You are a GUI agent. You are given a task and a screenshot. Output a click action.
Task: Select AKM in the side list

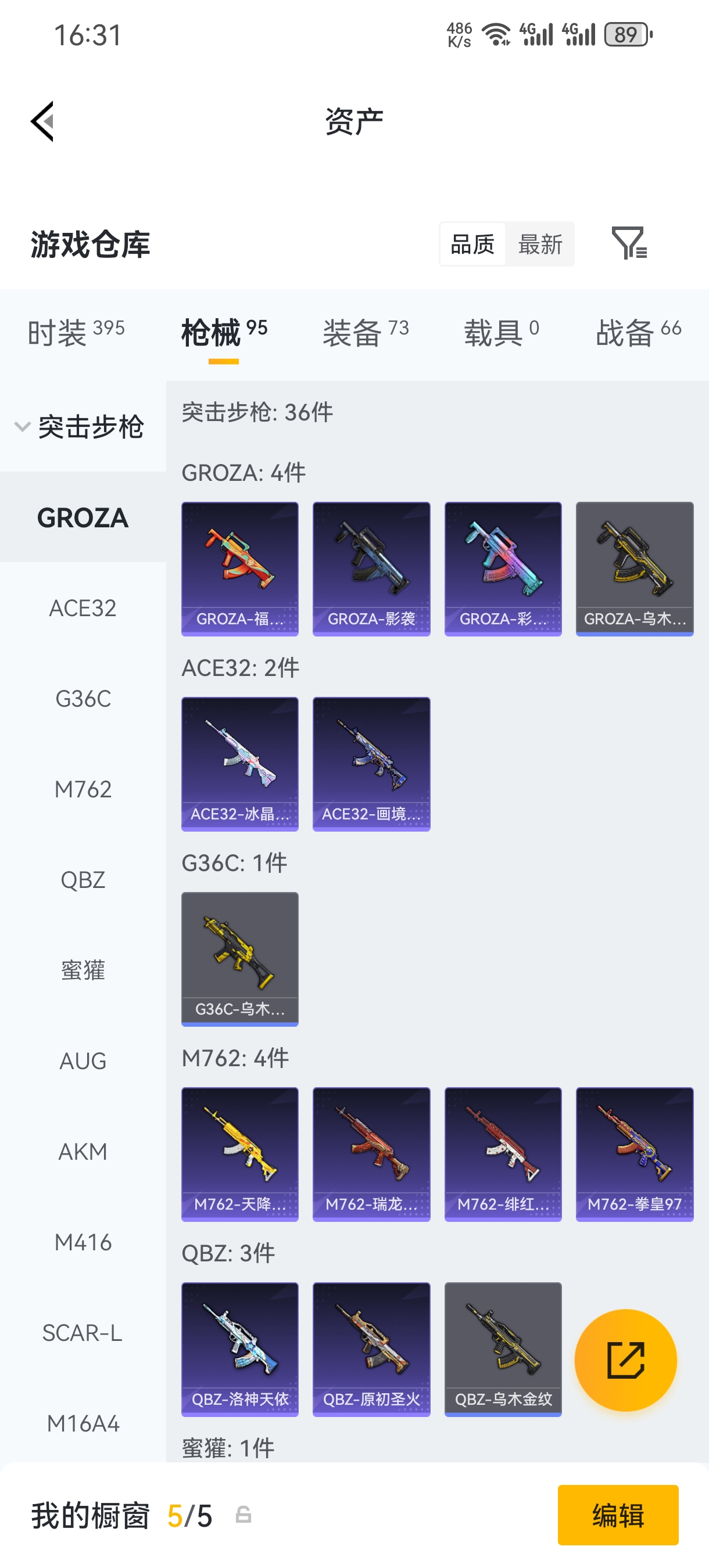pyautogui.click(x=83, y=1152)
